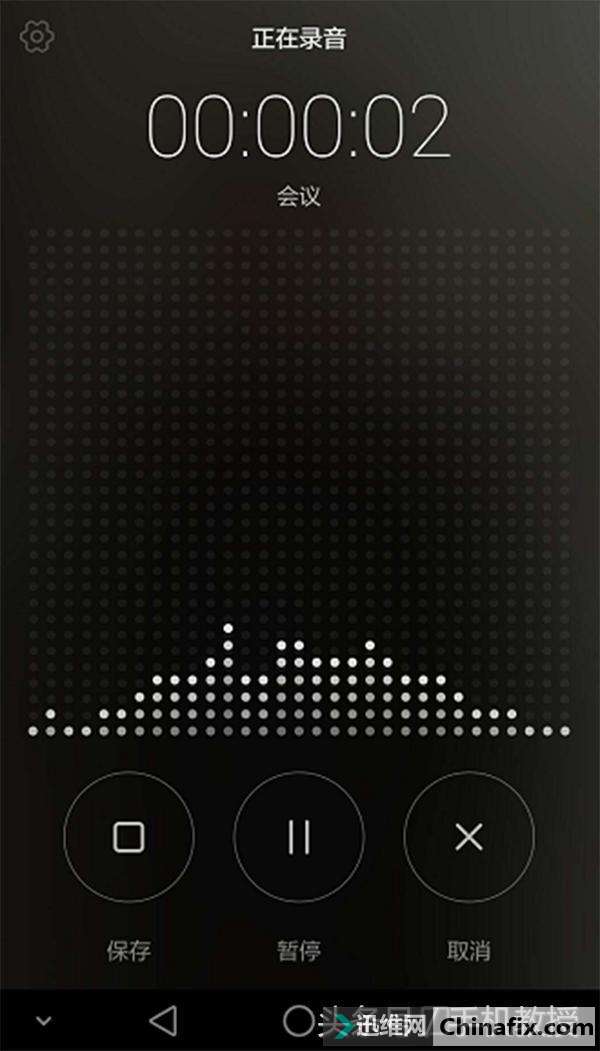
Task: Hide the navigation bar with the down arrow
Action: [x=43, y=1021]
